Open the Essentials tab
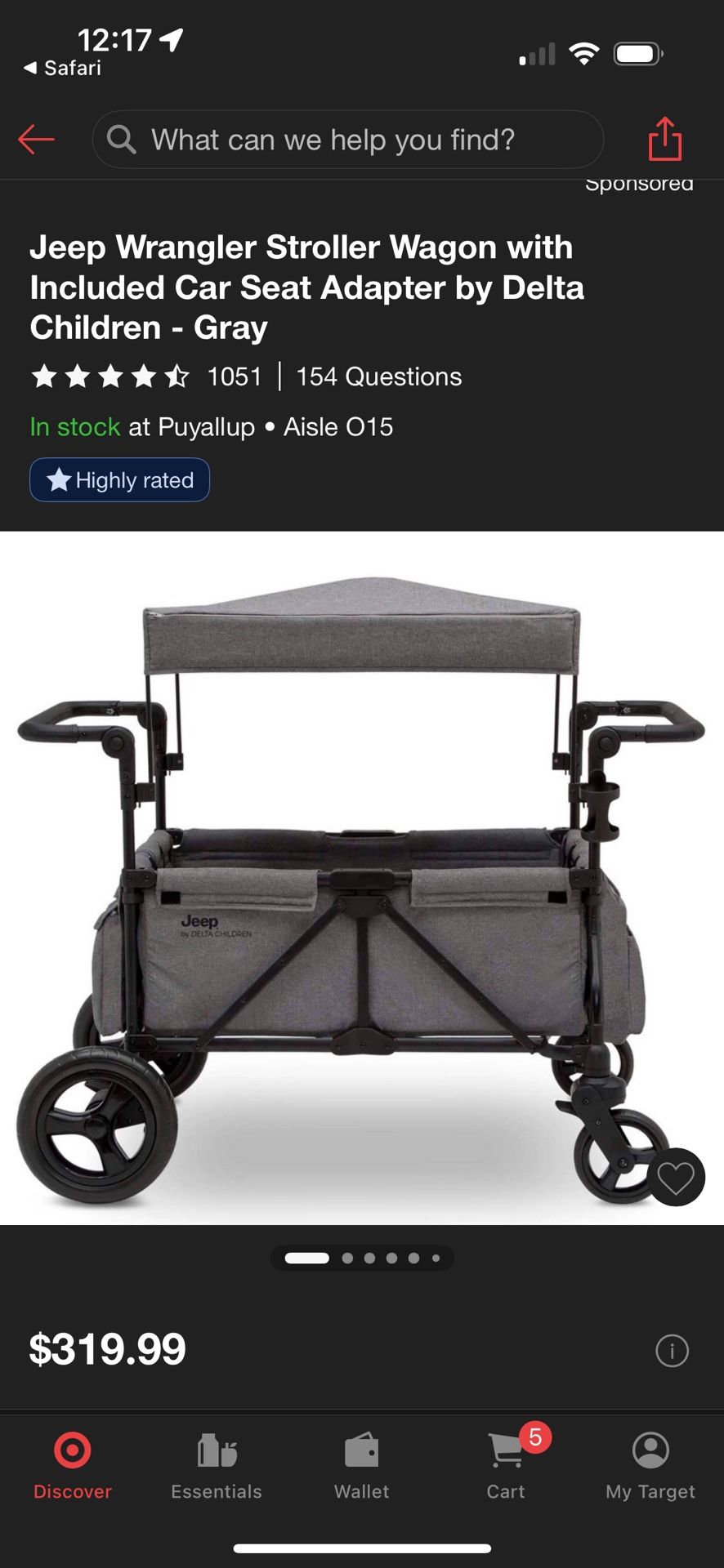 (x=217, y=1466)
